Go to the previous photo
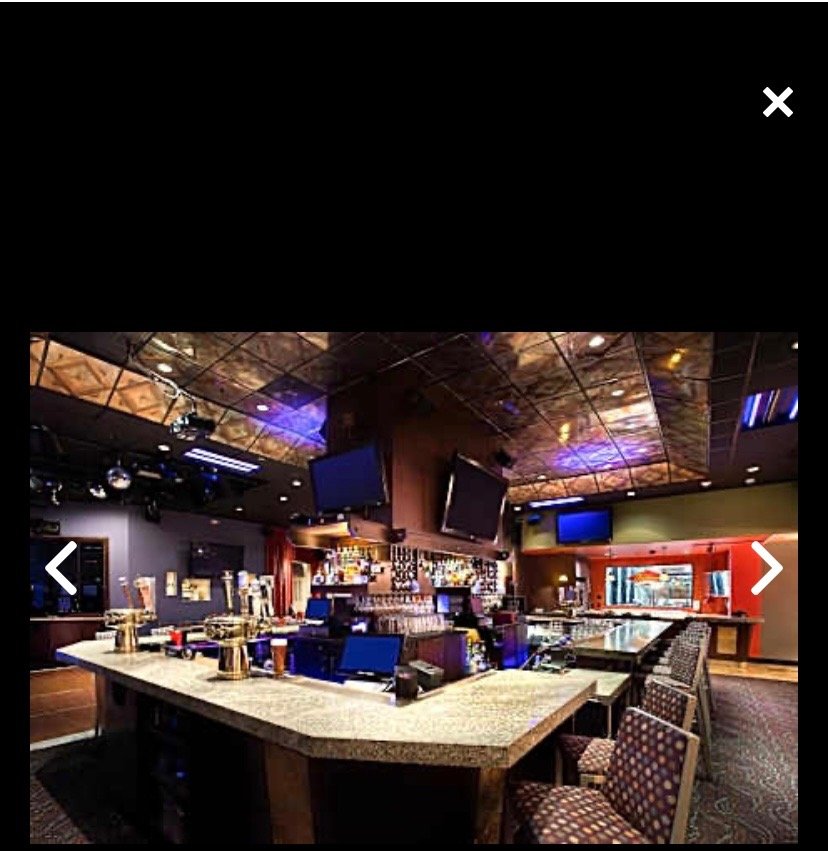Image resolution: width=828 pixels, height=851 pixels. coord(61,568)
